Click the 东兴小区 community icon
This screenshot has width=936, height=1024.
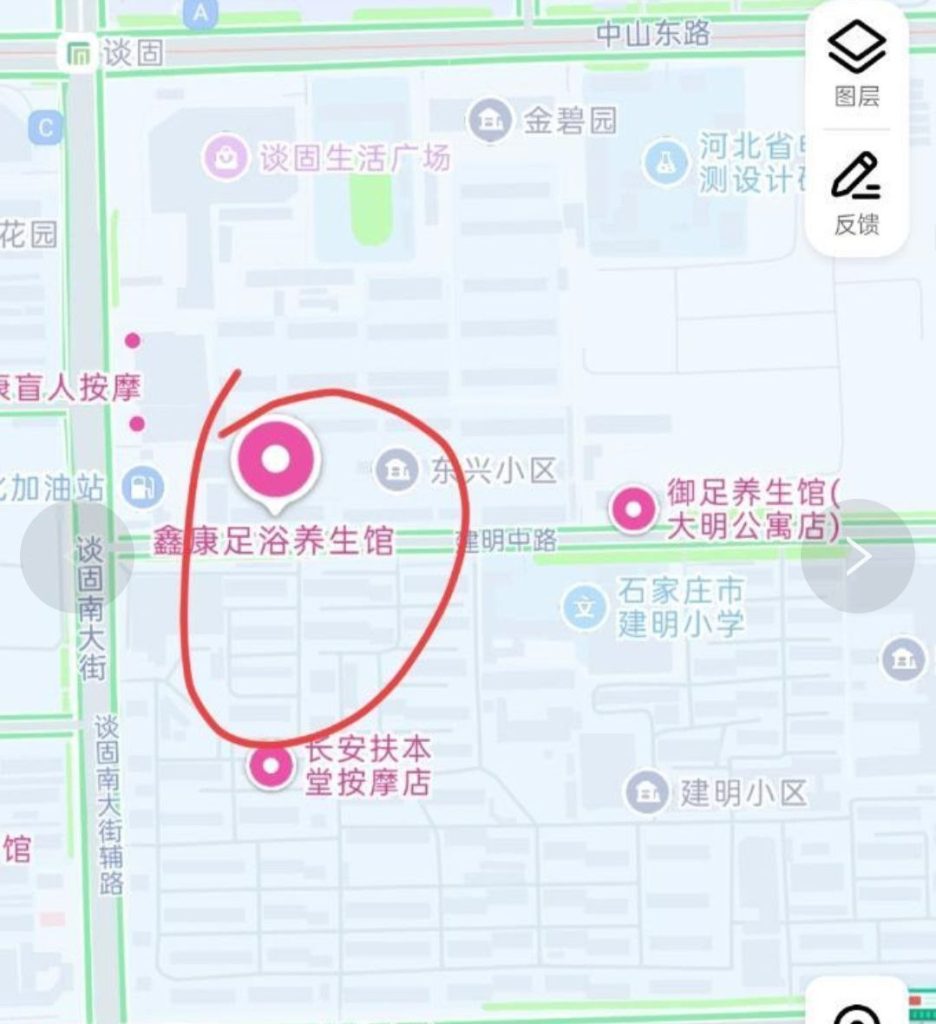tap(397, 468)
